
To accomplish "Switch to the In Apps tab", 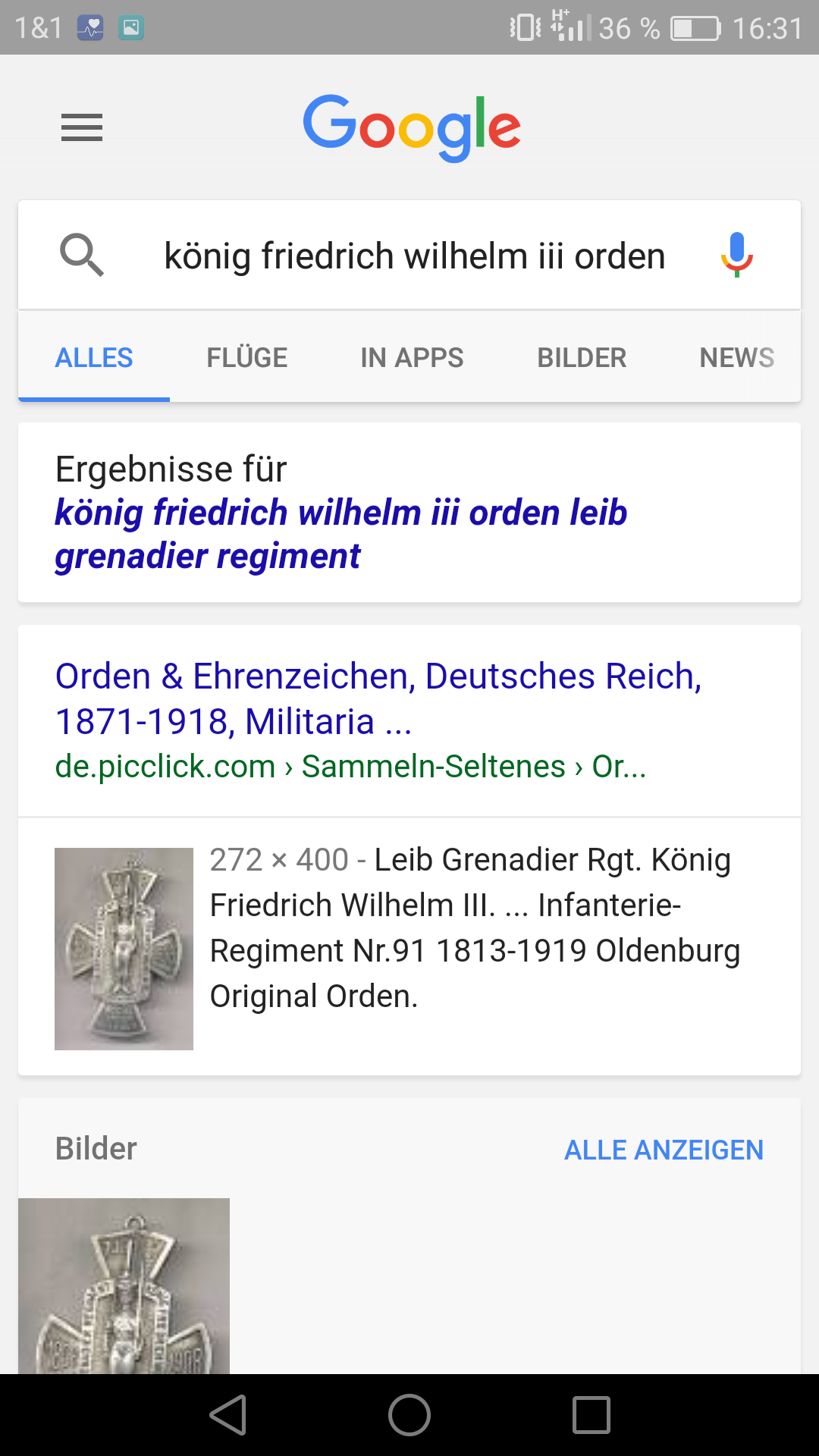I will click(412, 358).
